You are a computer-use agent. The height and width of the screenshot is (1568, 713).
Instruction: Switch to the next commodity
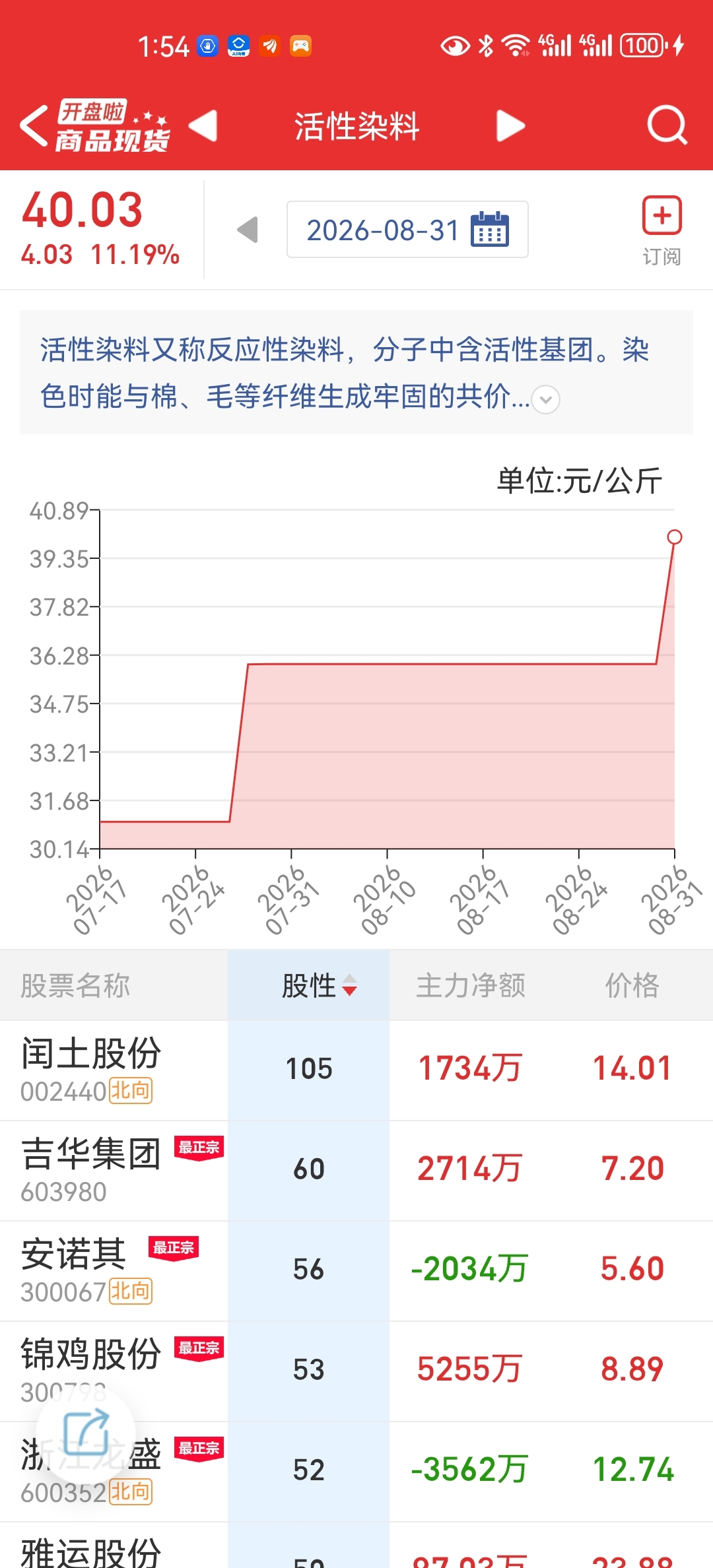510,125
